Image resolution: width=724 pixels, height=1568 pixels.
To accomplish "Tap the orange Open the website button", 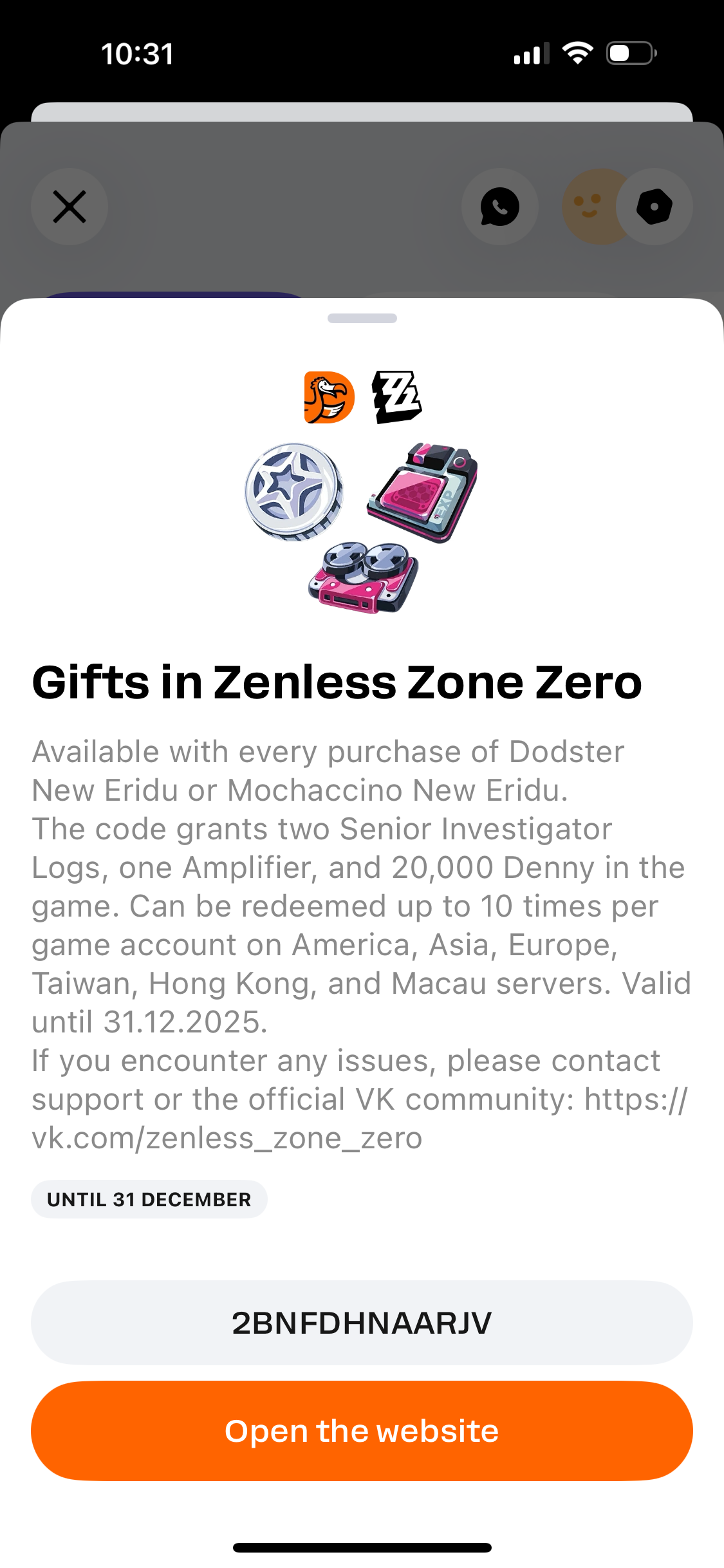I will [x=362, y=1430].
